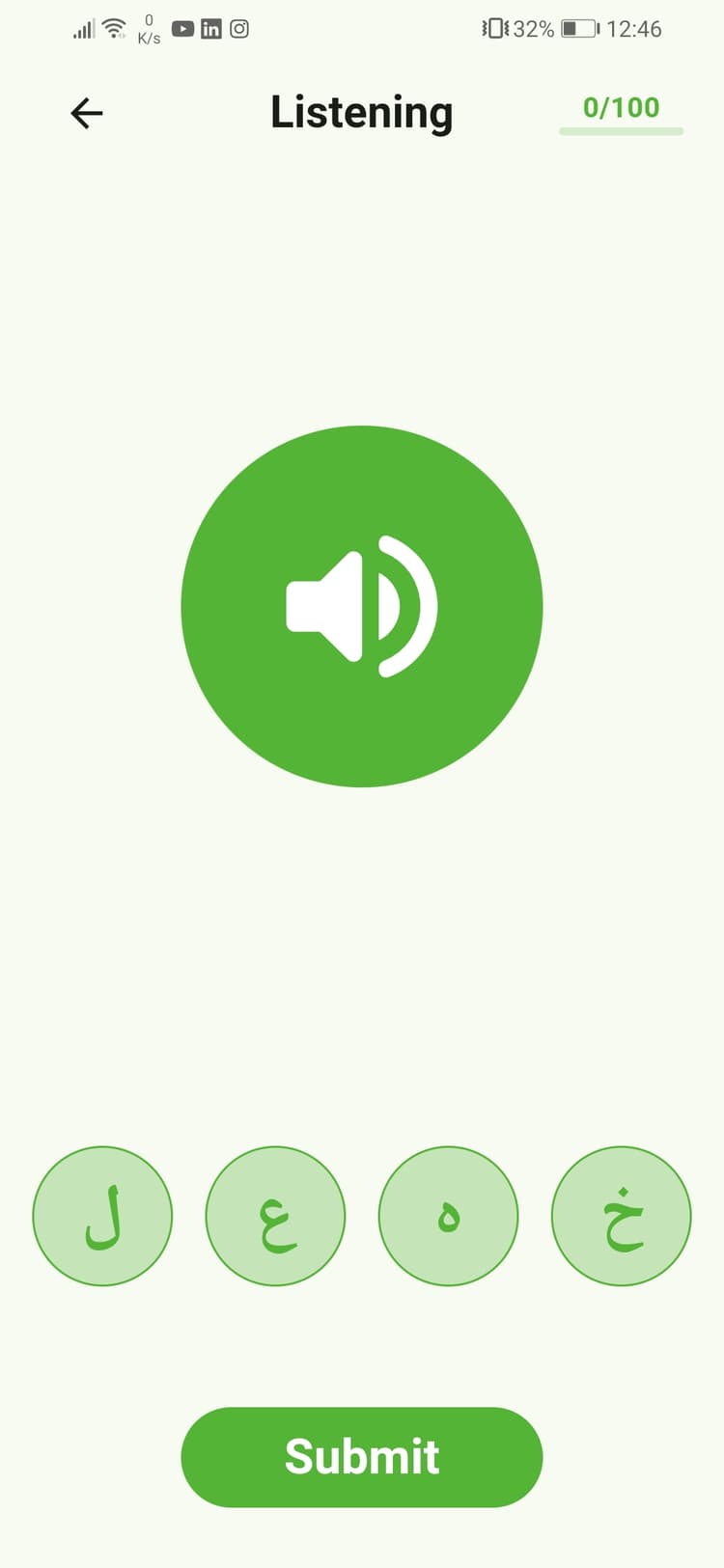Select the letter ه answer option
The width and height of the screenshot is (724, 1568).
(x=448, y=1217)
